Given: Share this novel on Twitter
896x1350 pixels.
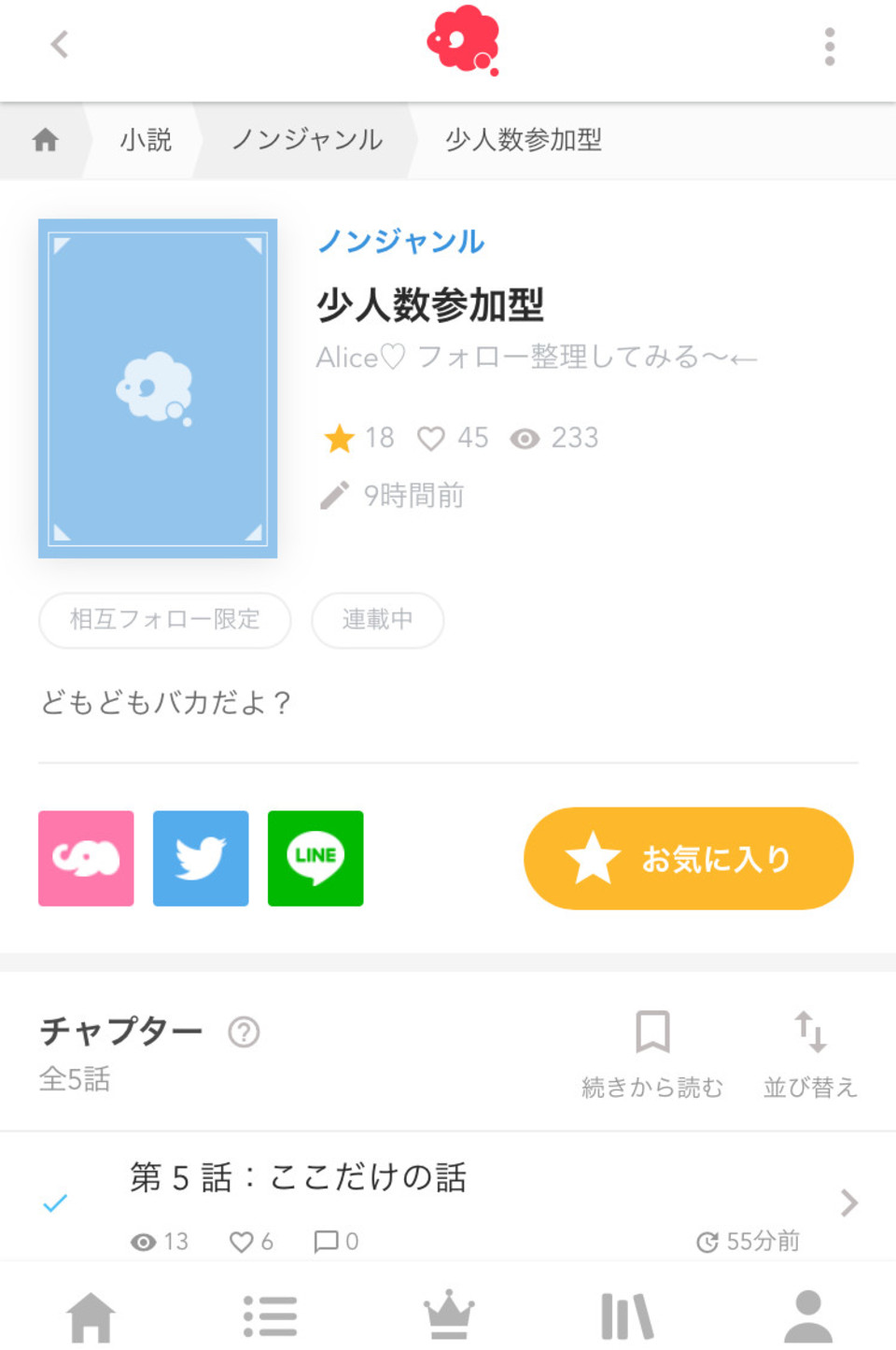Looking at the screenshot, I should click(201, 858).
